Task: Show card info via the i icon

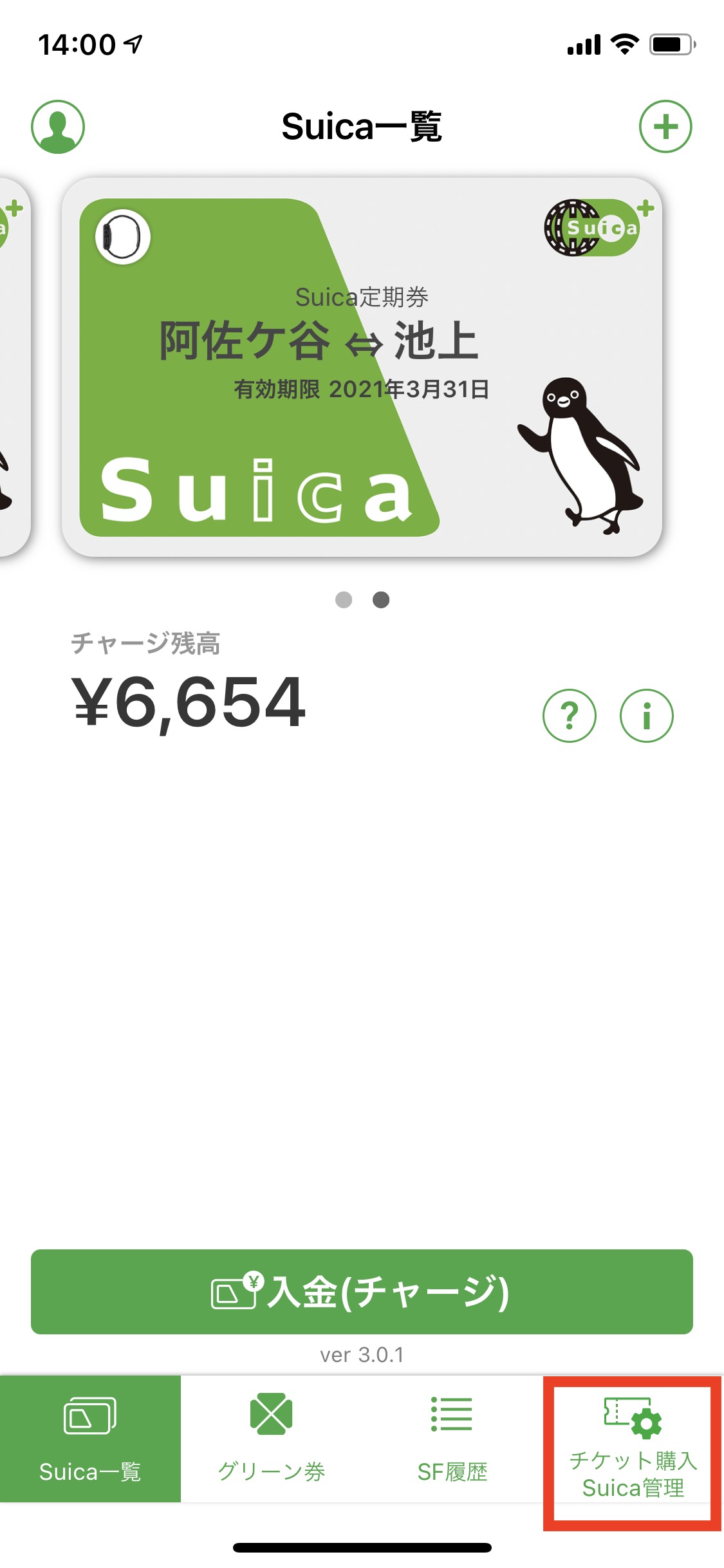Action: coord(646,716)
